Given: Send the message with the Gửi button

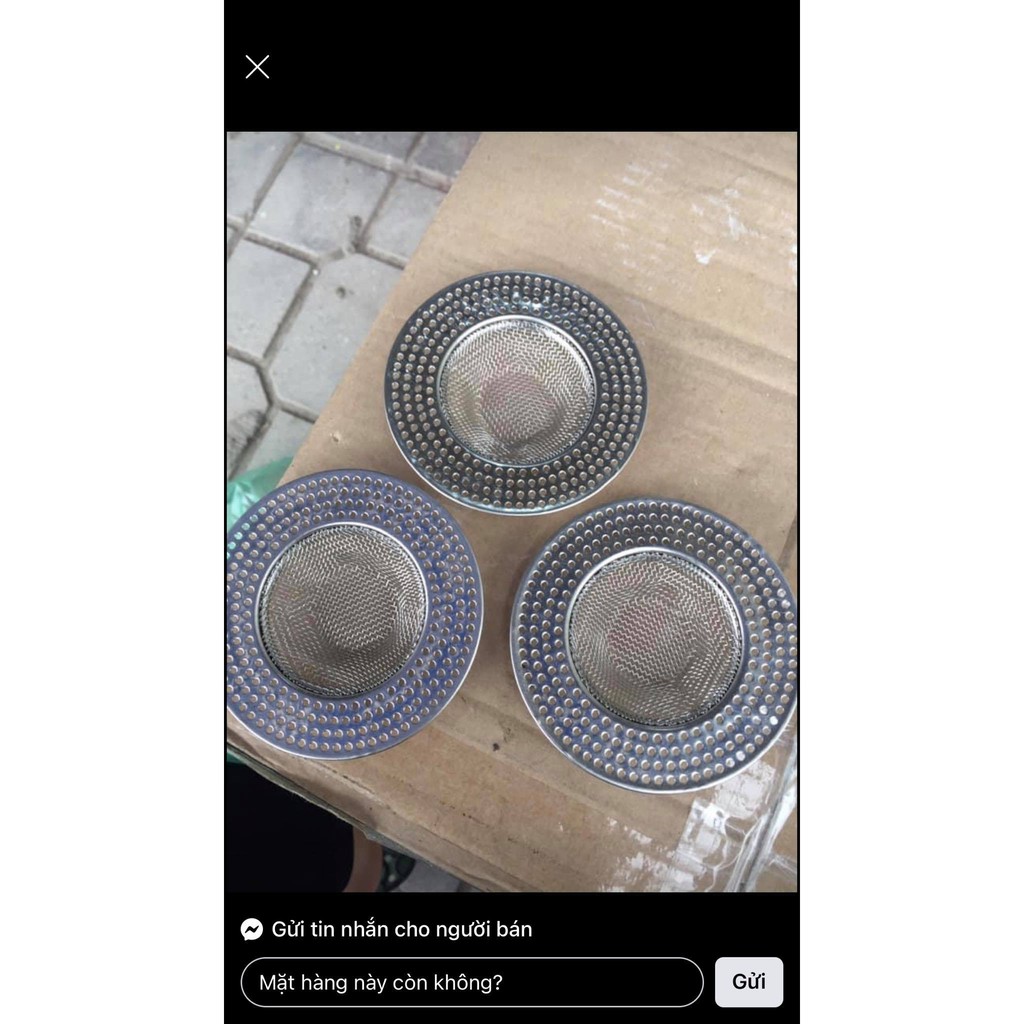Looking at the screenshot, I should point(748,982).
